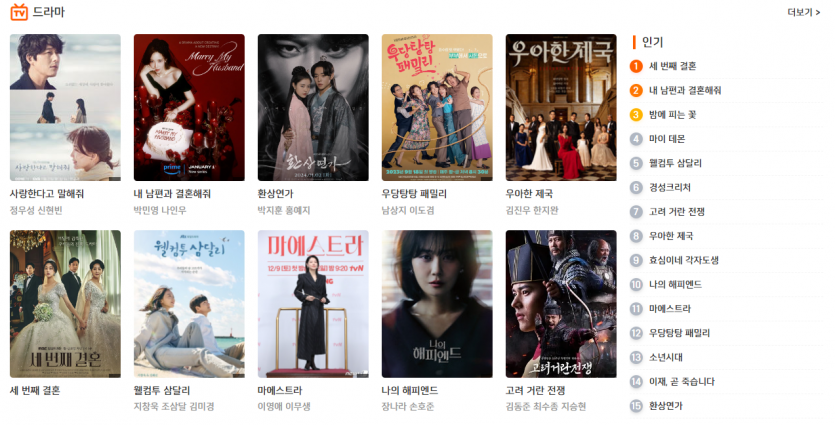Select the 환상연가 drama poster
Viewport: 835px width, 425px height.
[x=313, y=107]
